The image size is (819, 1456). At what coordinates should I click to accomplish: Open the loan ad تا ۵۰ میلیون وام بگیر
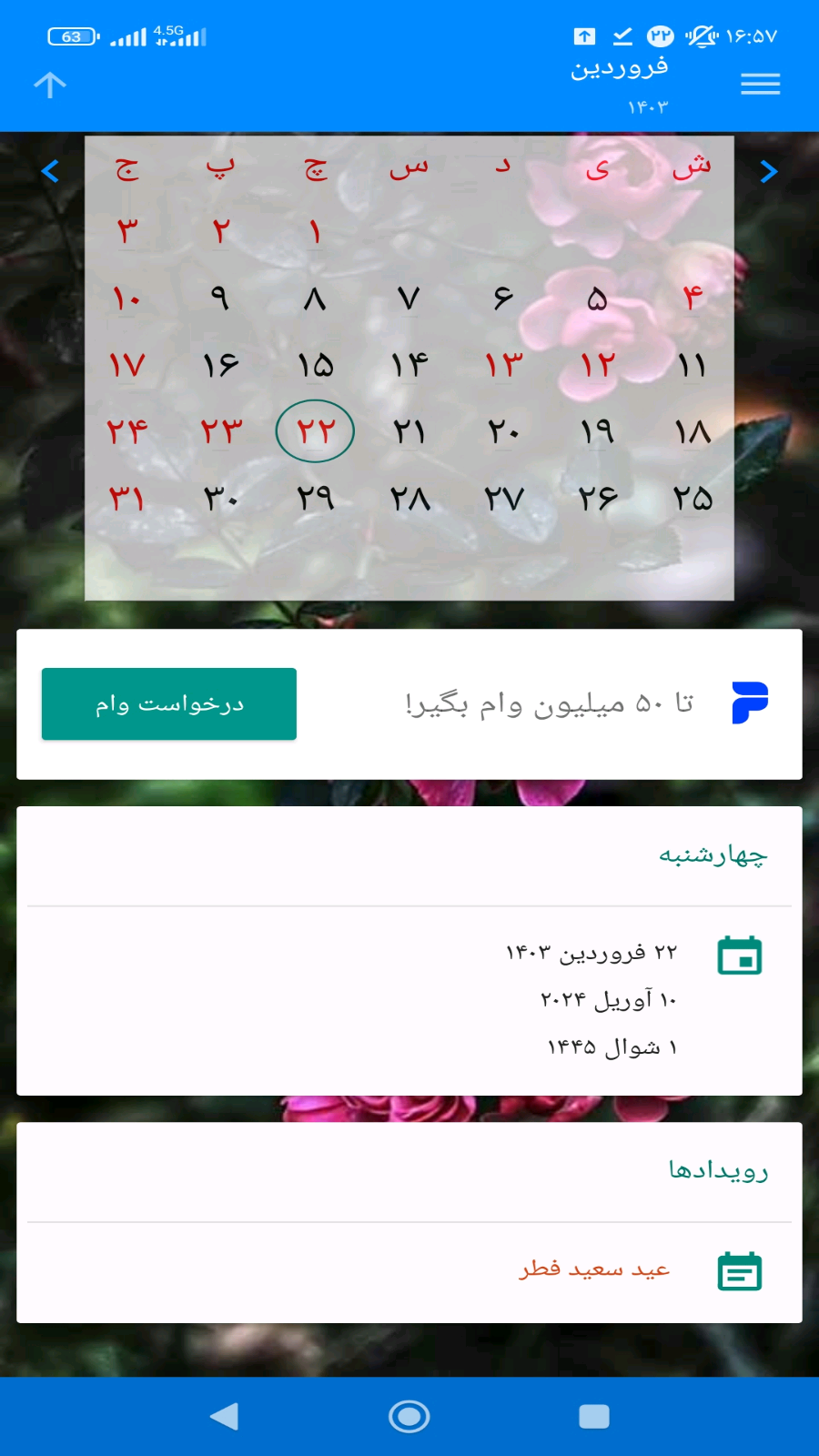[x=550, y=703]
